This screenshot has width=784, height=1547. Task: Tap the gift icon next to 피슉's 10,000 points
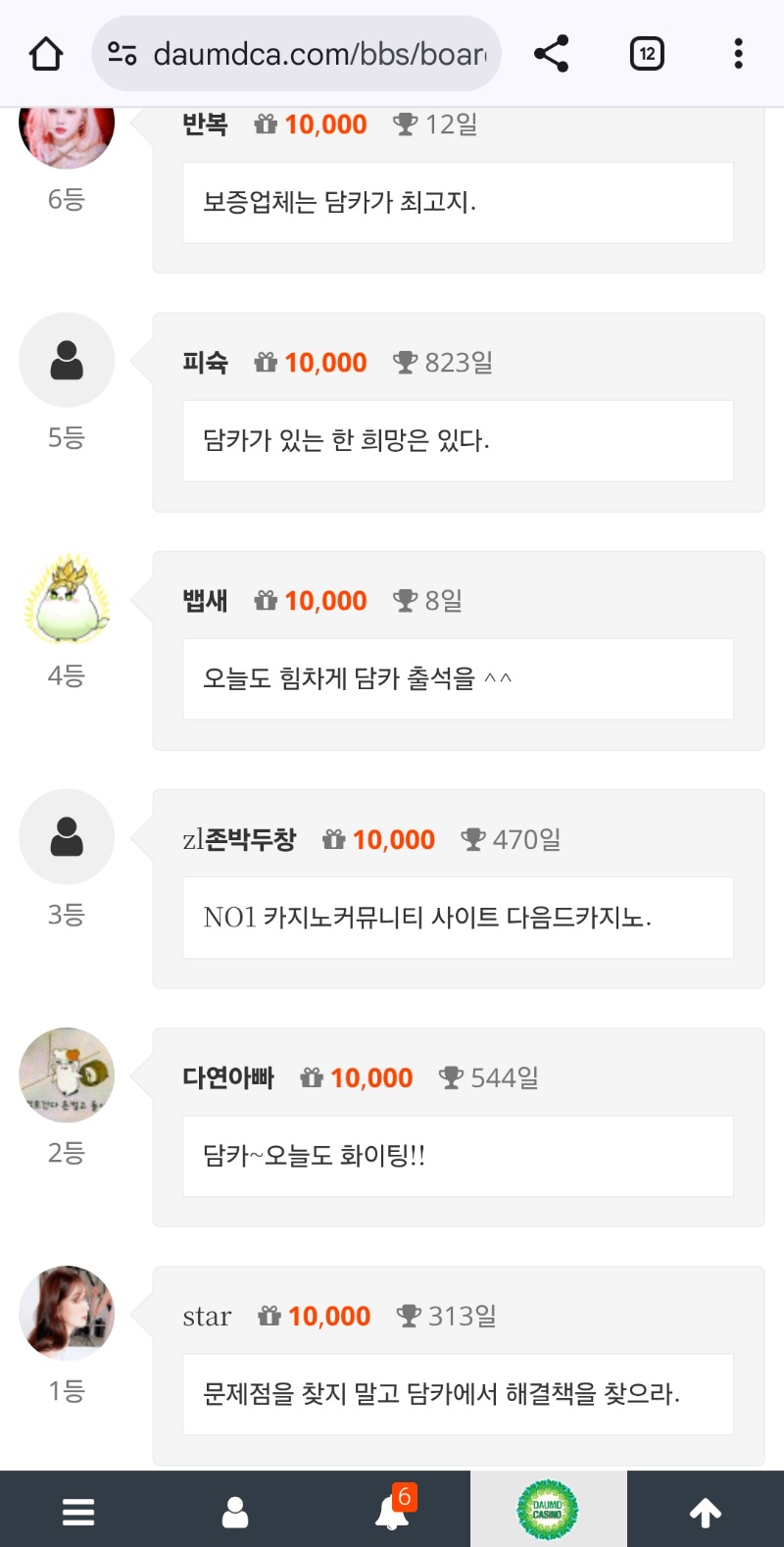[266, 362]
